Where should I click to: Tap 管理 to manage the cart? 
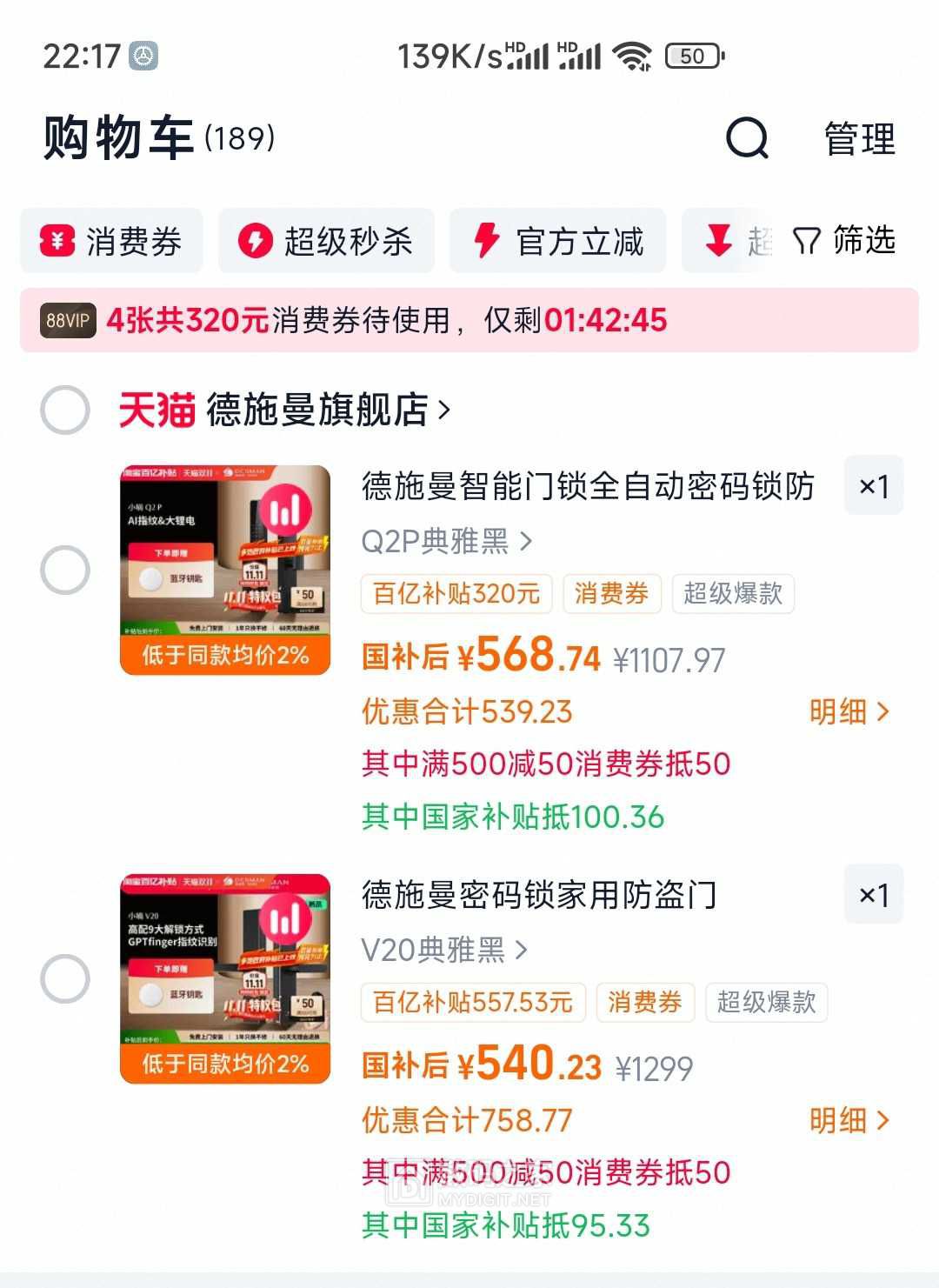pos(859,139)
